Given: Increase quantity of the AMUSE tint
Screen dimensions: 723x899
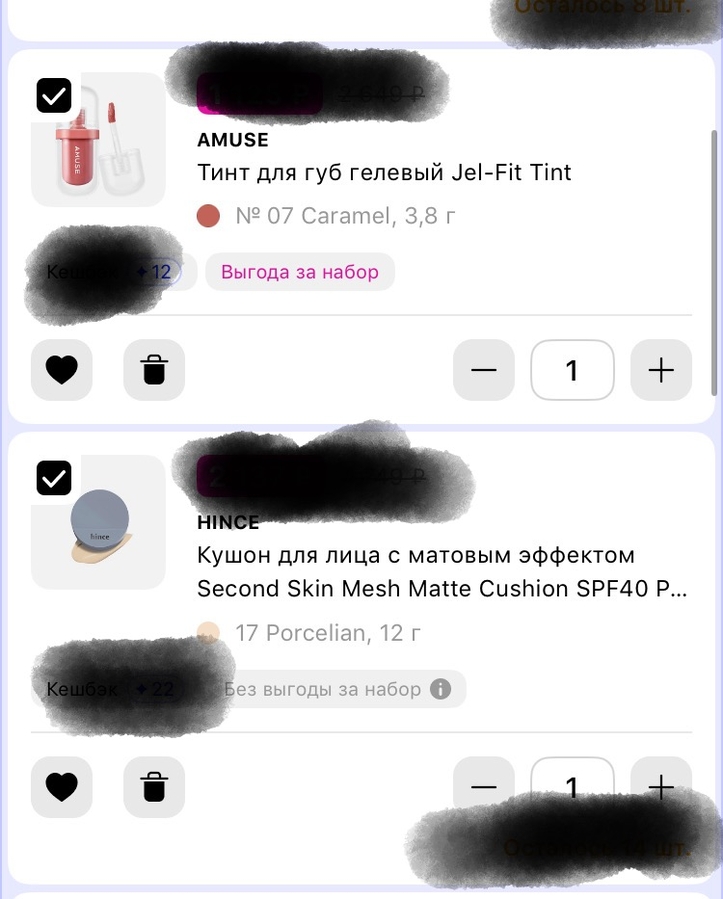Looking at the screenshot, I should tap(660, 370).
